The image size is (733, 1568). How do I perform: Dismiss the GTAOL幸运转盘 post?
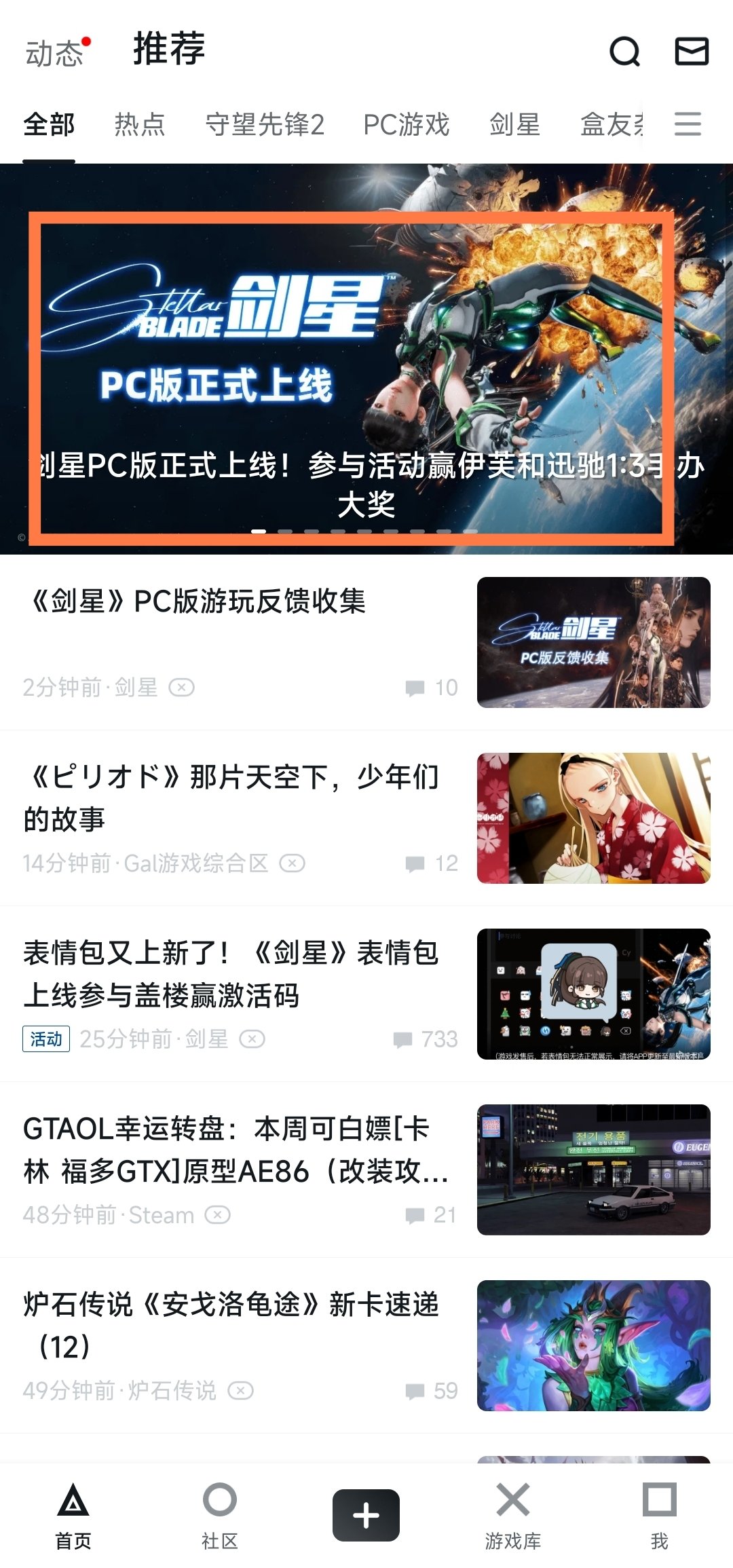click(218, 1215)
